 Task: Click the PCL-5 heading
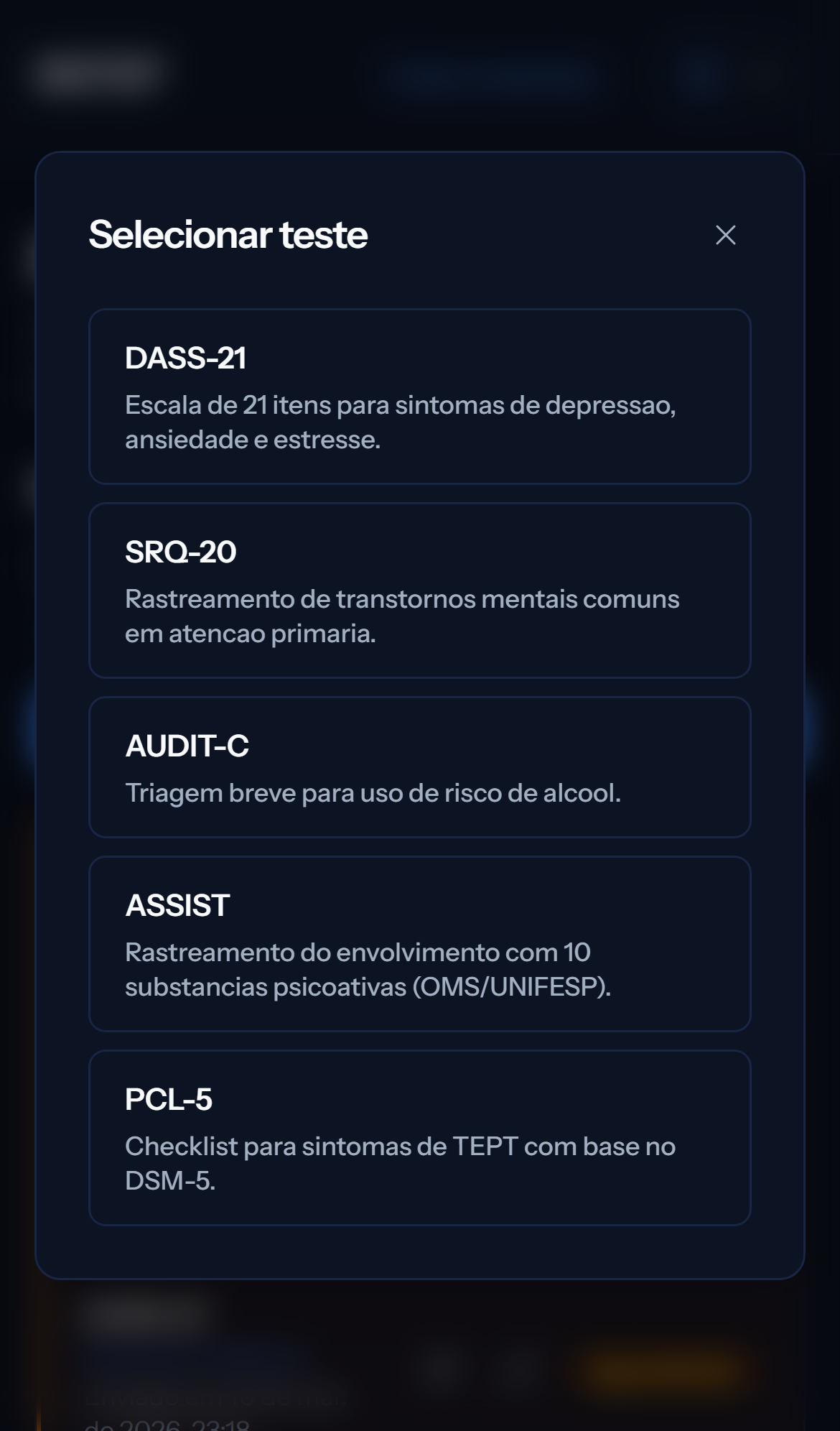tap(170, 1099)
